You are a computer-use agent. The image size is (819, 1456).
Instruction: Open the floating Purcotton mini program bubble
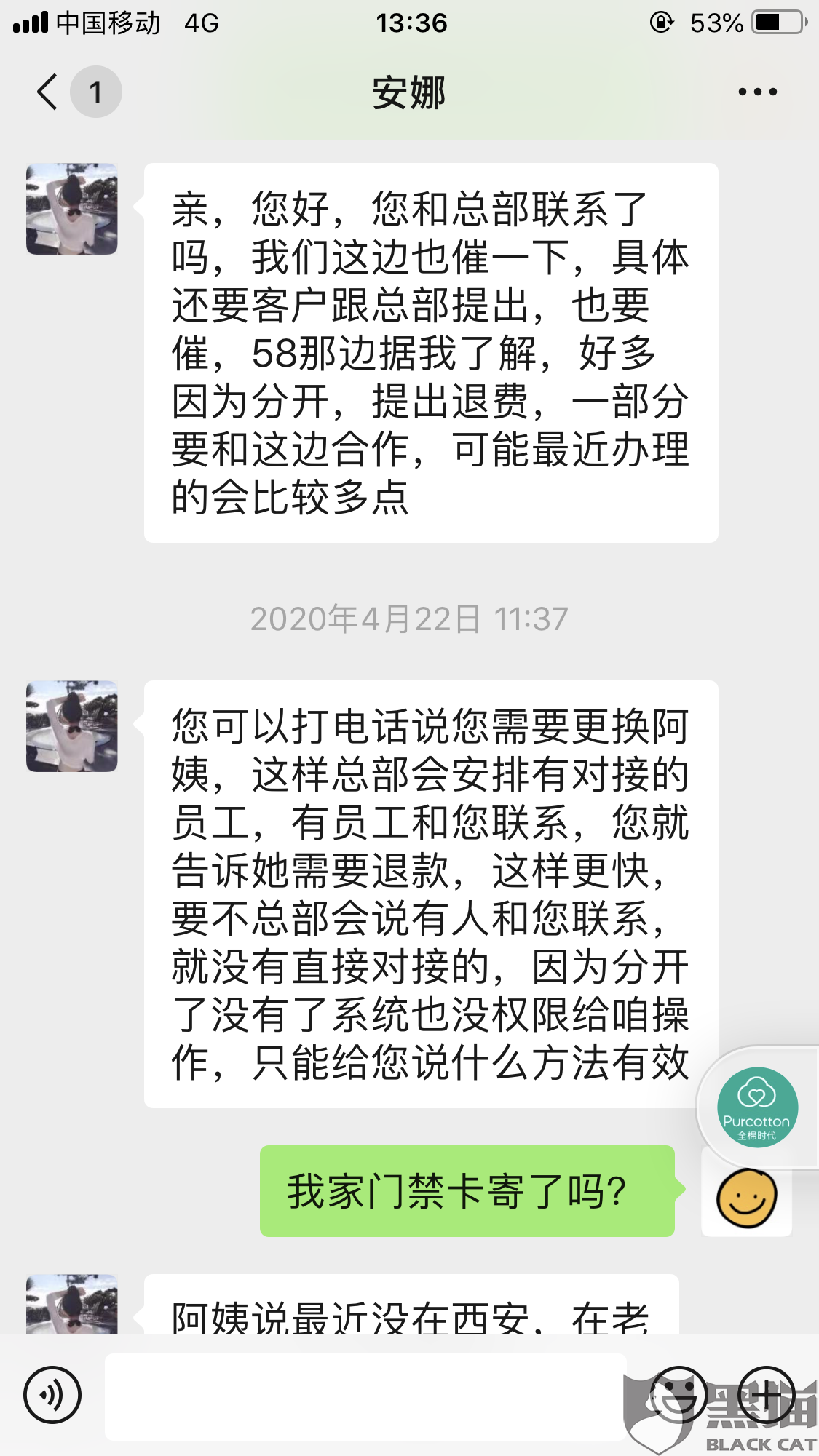coord(757,1107)
